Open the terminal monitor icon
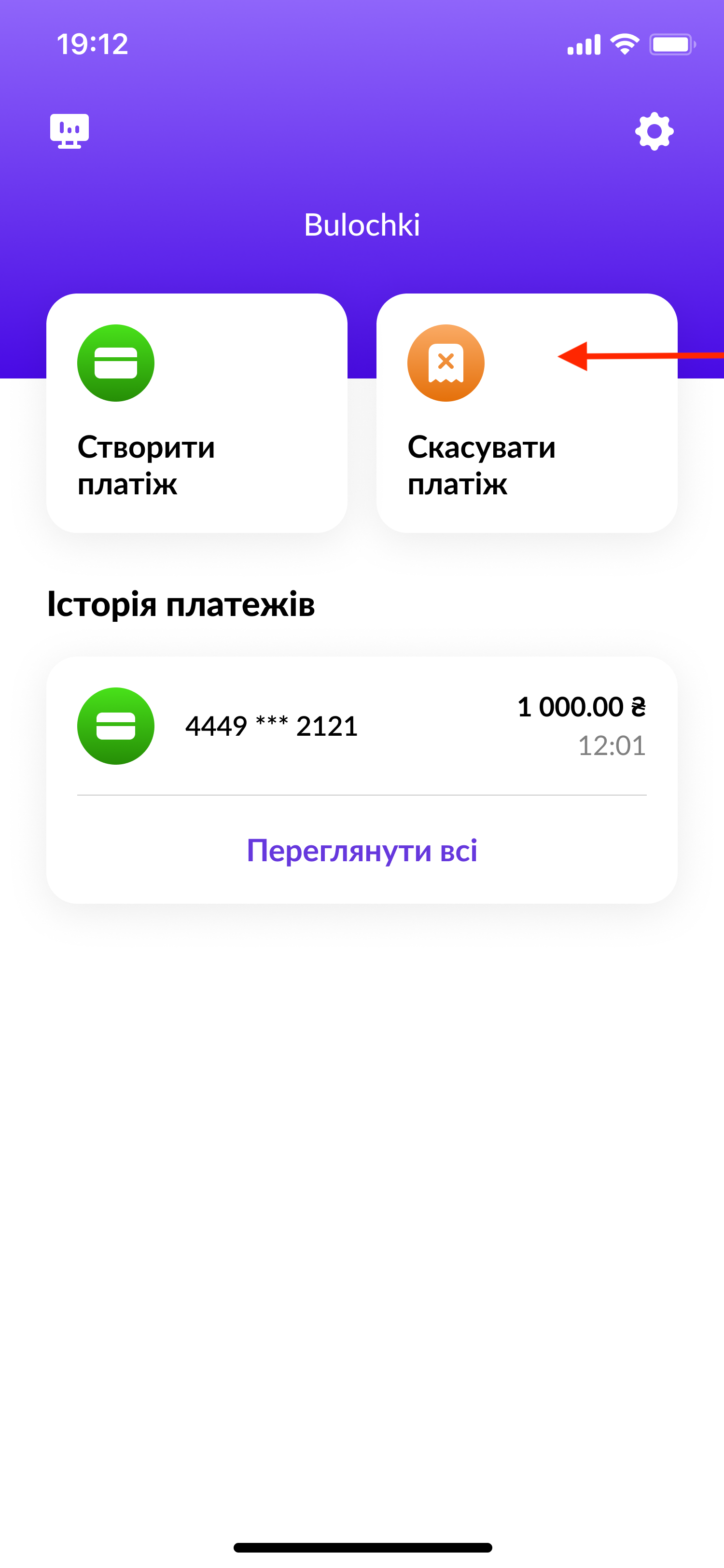Image resolution: width=724 pixels, height=1568 pixels. (70, 131)
